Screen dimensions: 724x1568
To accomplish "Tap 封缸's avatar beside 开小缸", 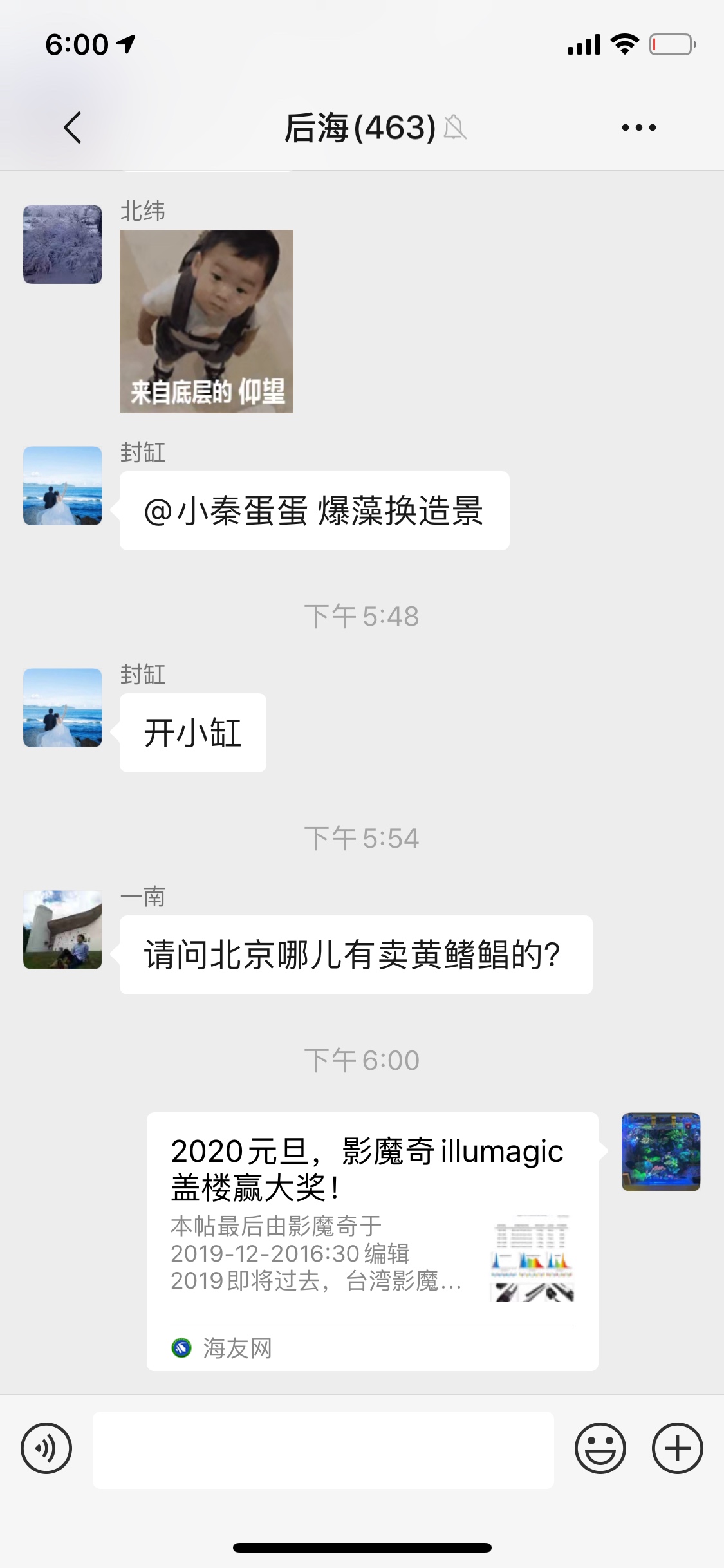I will coord(62,707).
